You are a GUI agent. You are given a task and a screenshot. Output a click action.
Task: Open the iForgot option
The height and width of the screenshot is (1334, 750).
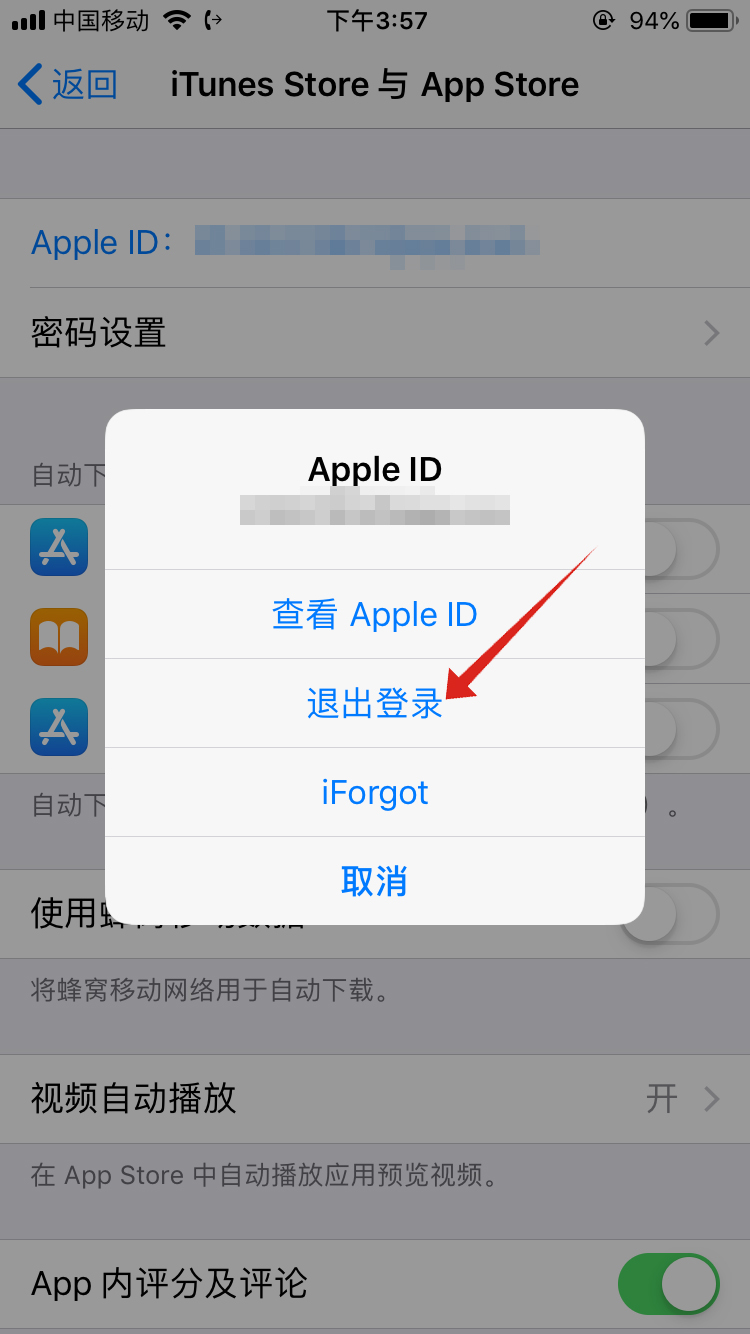click(x=374, y=792)
